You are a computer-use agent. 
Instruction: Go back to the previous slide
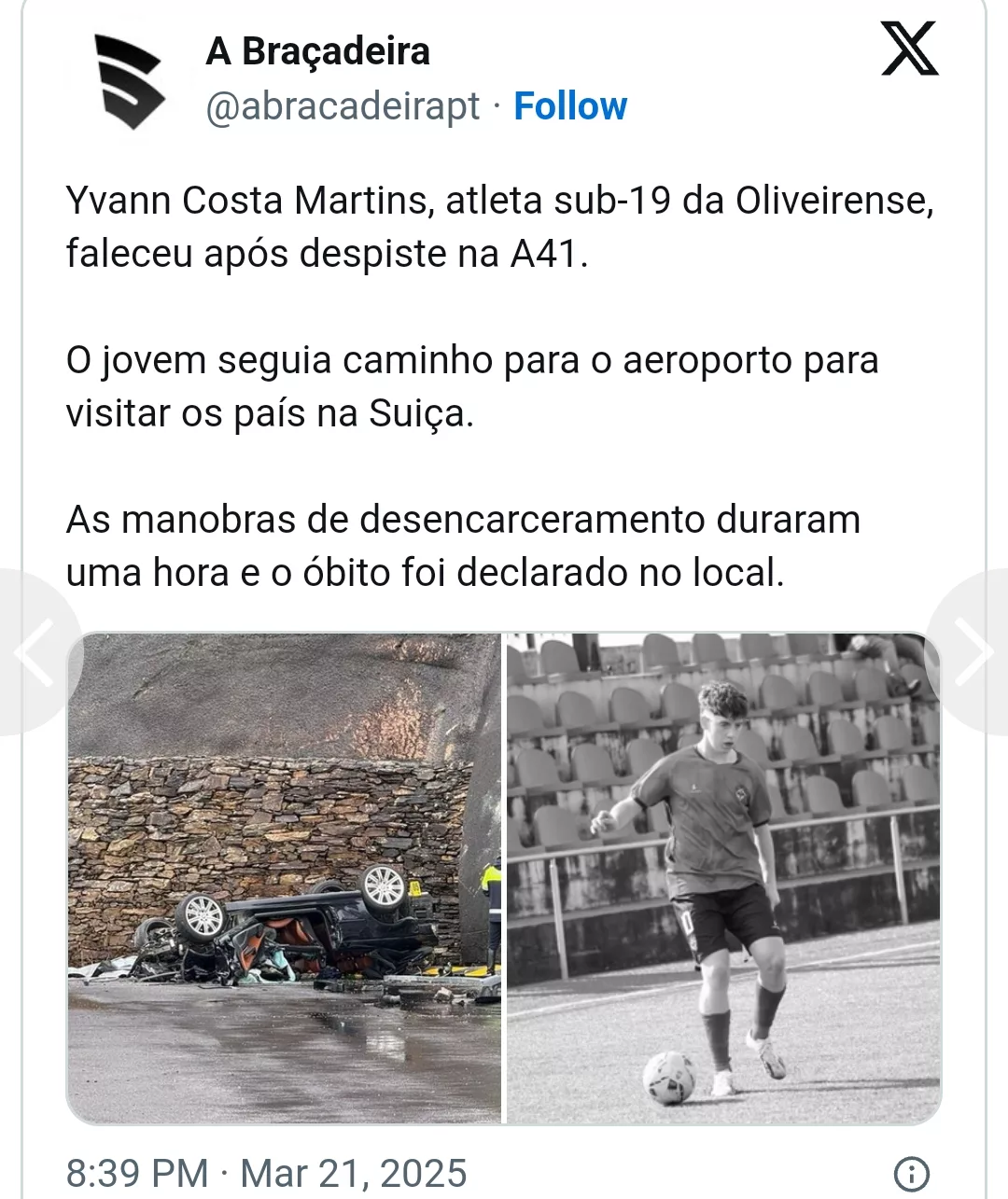(33, 652)
